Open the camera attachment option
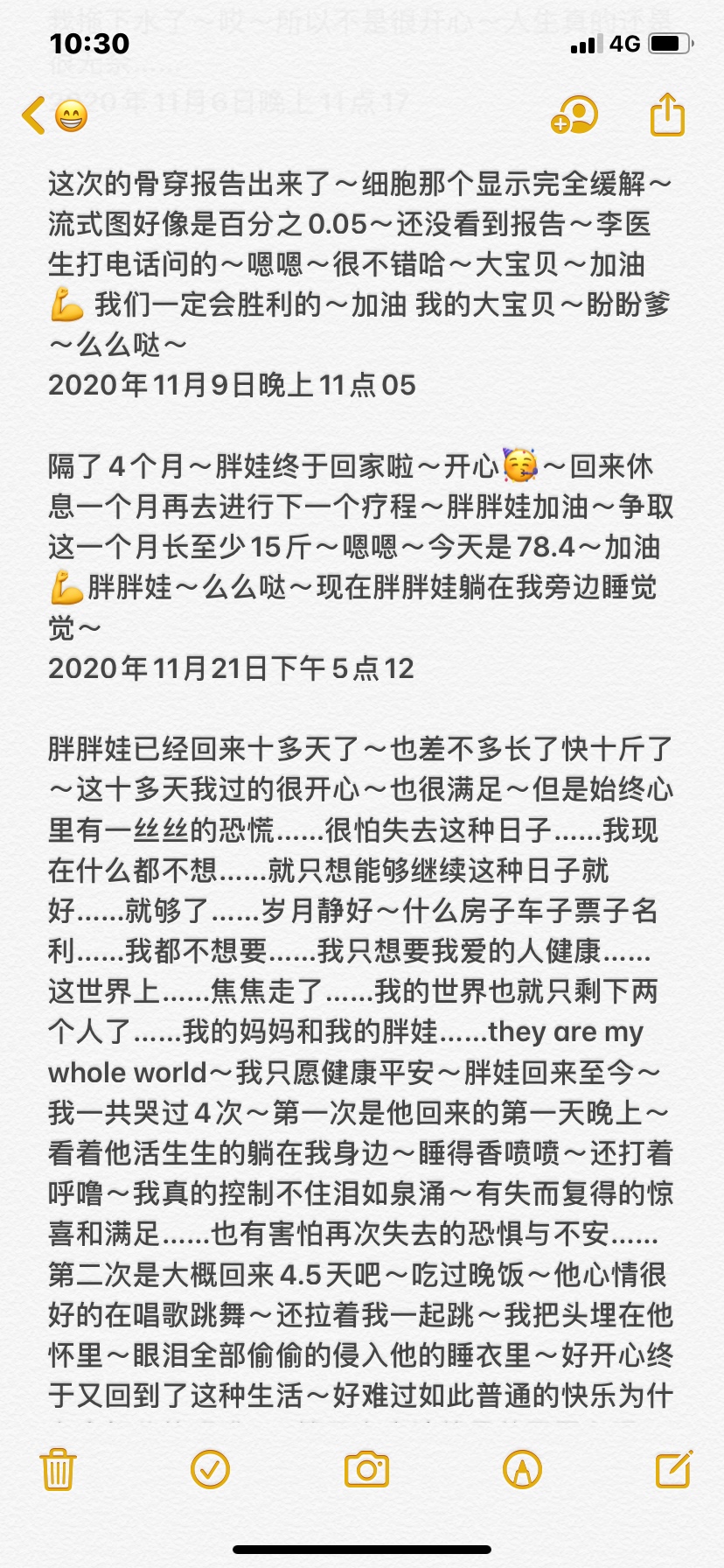This screenshot has width=724, height=1568. (366, 1469)
